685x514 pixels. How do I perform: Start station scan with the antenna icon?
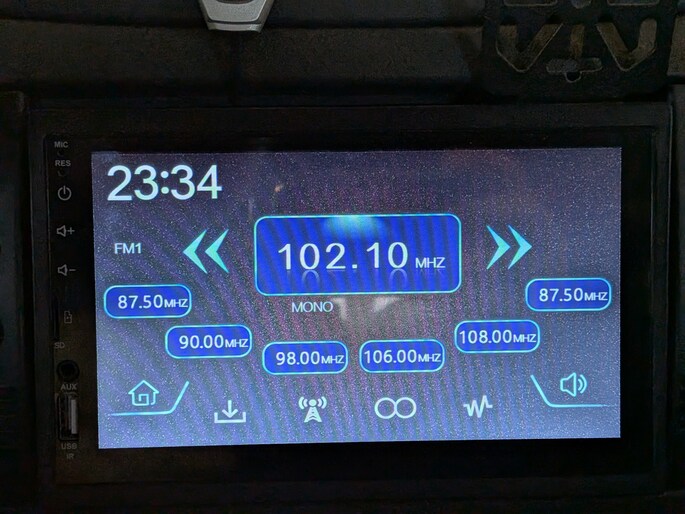(x=312, y=409)
